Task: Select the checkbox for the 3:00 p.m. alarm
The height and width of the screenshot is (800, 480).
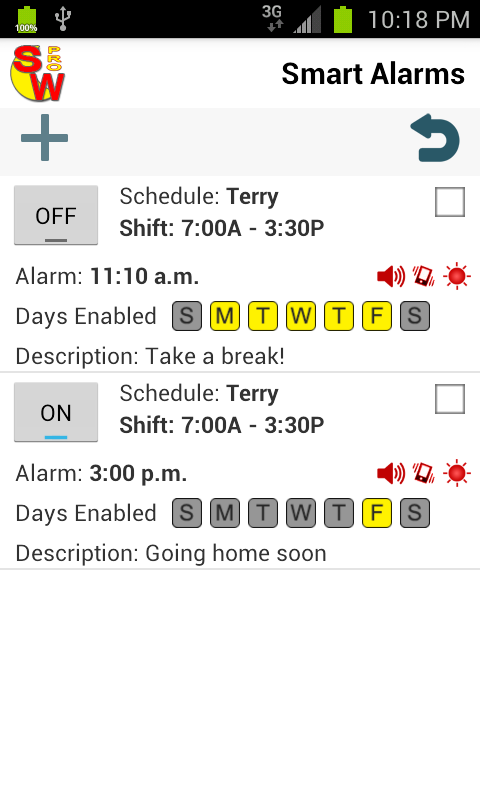Action: (449, 399)
